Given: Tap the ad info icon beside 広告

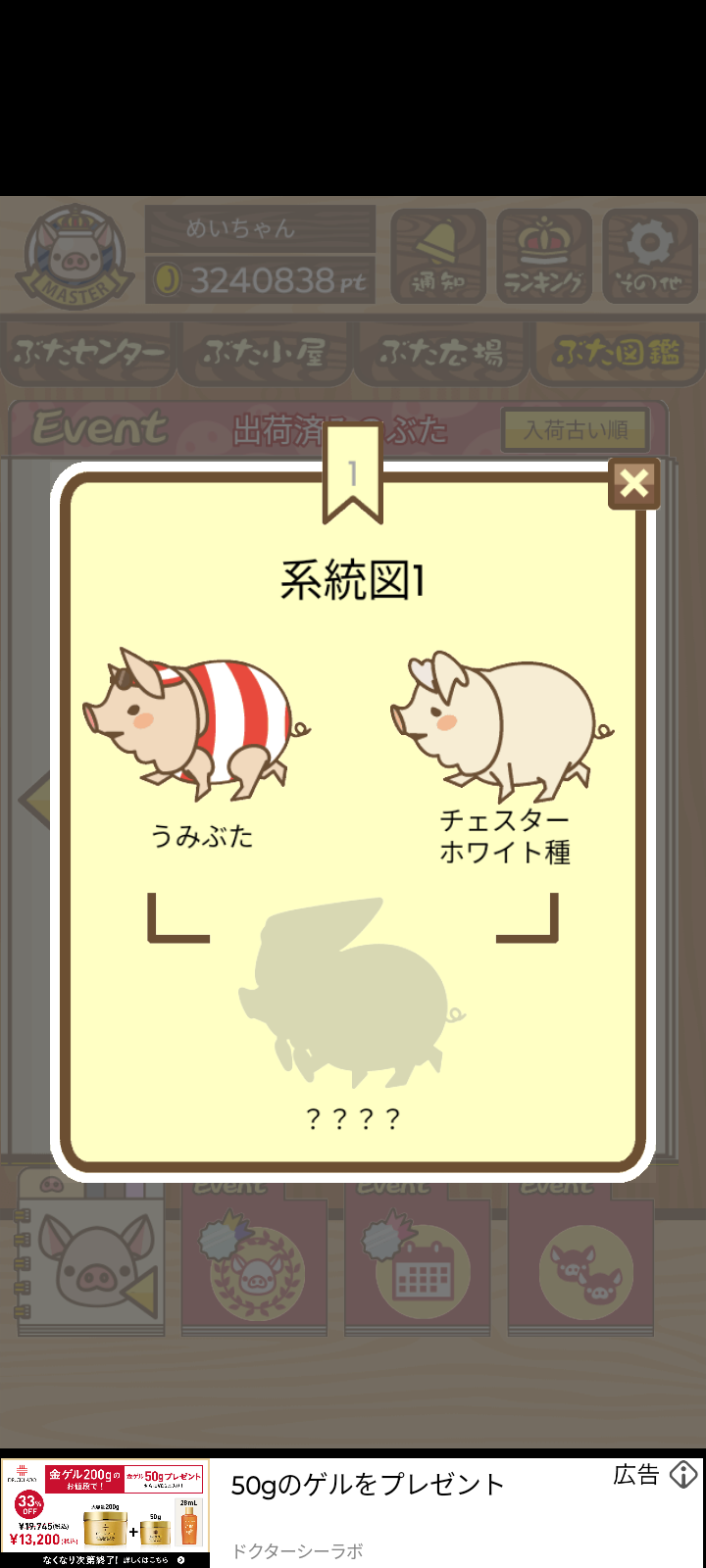Looking at the screenshot, I should click(x=683, y=1475).
